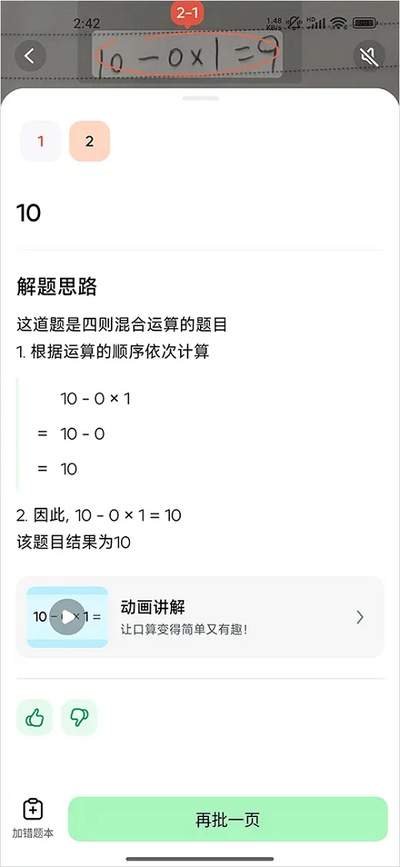Give the explanation a thumbs down
The width and height of the screenshot is (400, 867).
(x=79, y=718)
